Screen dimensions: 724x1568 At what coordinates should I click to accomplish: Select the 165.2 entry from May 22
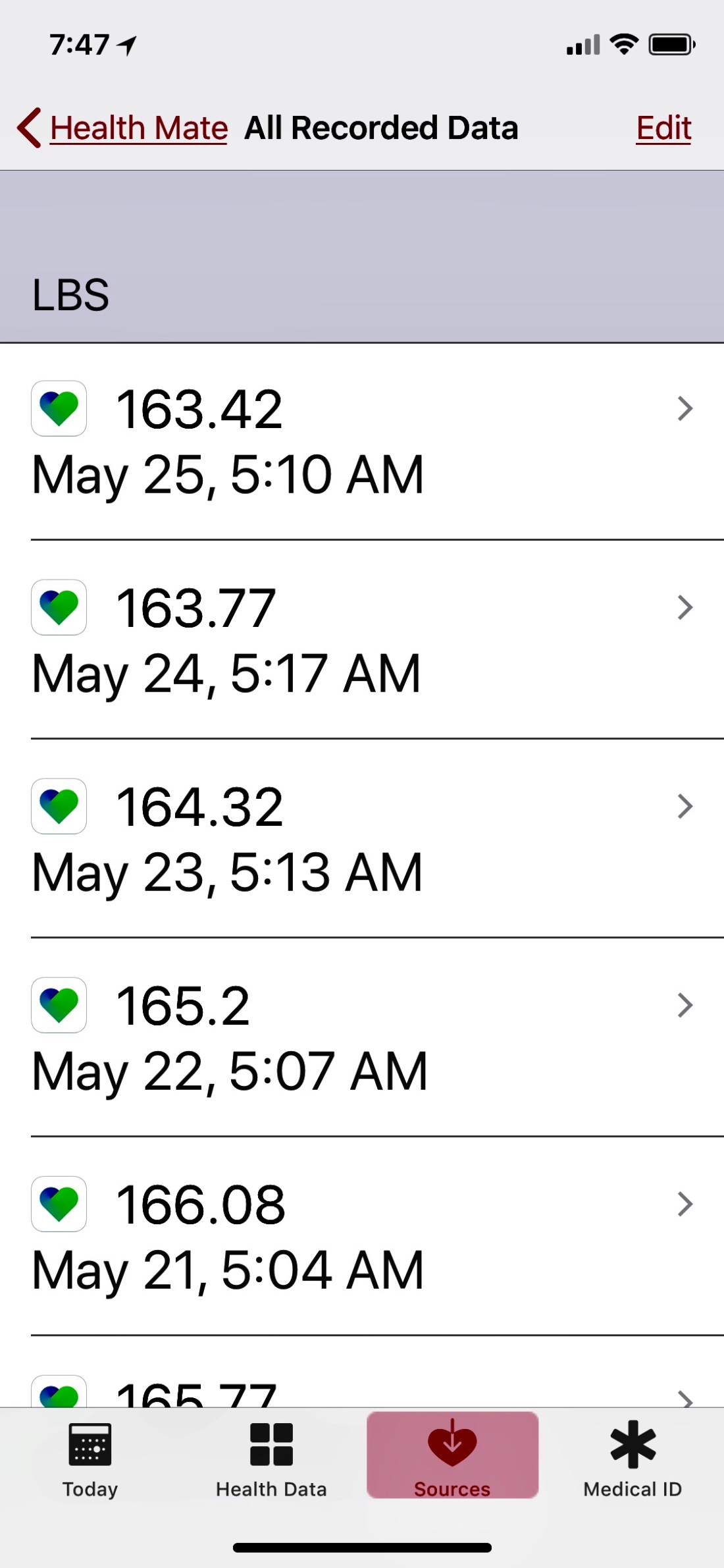[x=362, y=1038]
